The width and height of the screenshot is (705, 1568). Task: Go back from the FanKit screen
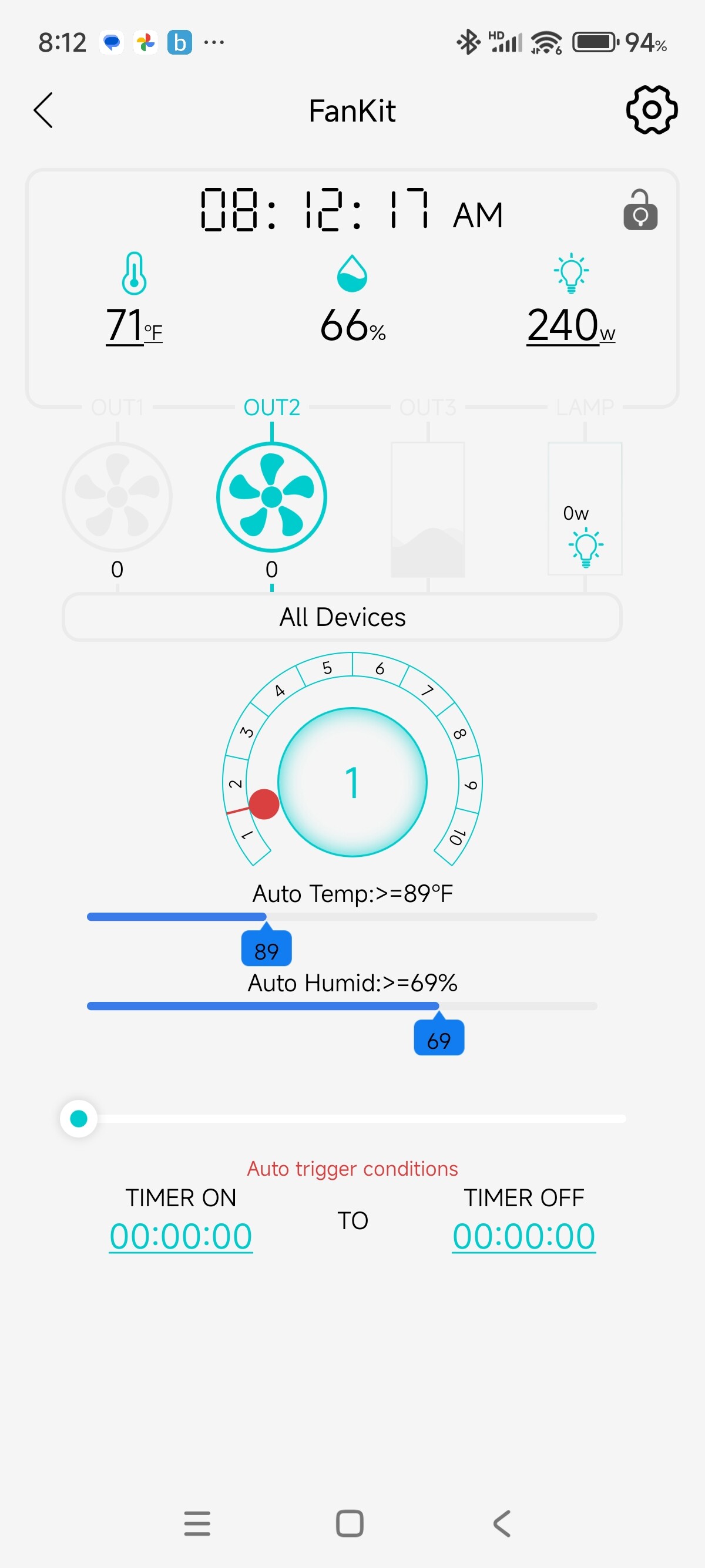click(43, 110)
